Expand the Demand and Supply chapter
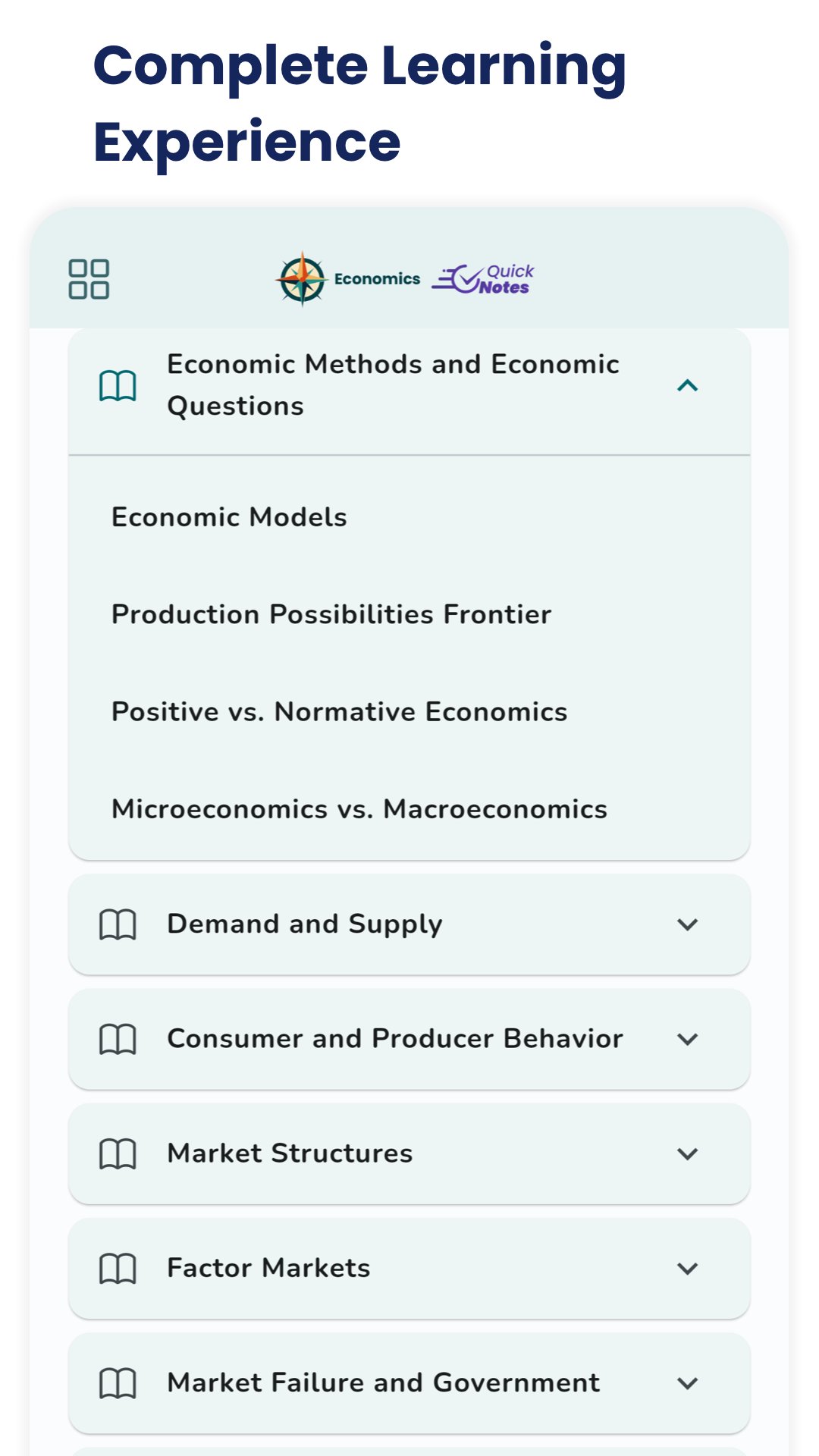Image resolution: width=819 pixels, height=1456 pixels. 689,924
